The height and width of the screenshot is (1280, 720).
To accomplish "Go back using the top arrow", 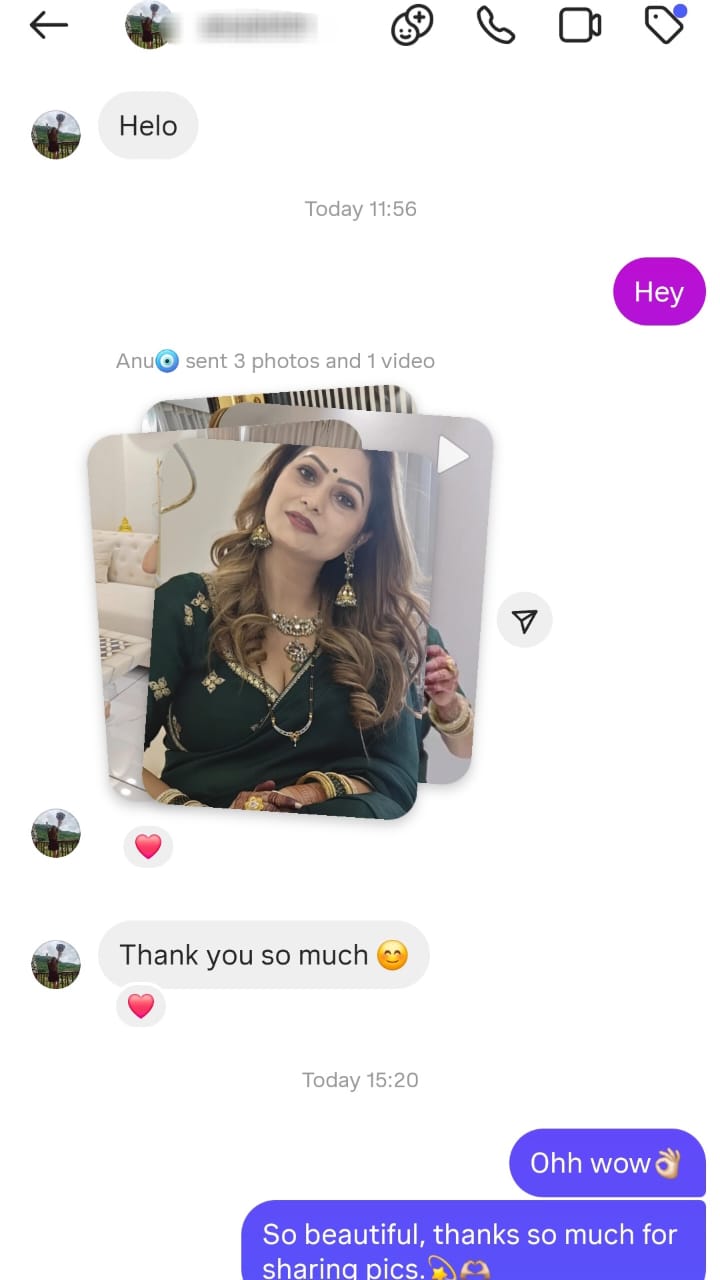I will [x=48, y=26].
